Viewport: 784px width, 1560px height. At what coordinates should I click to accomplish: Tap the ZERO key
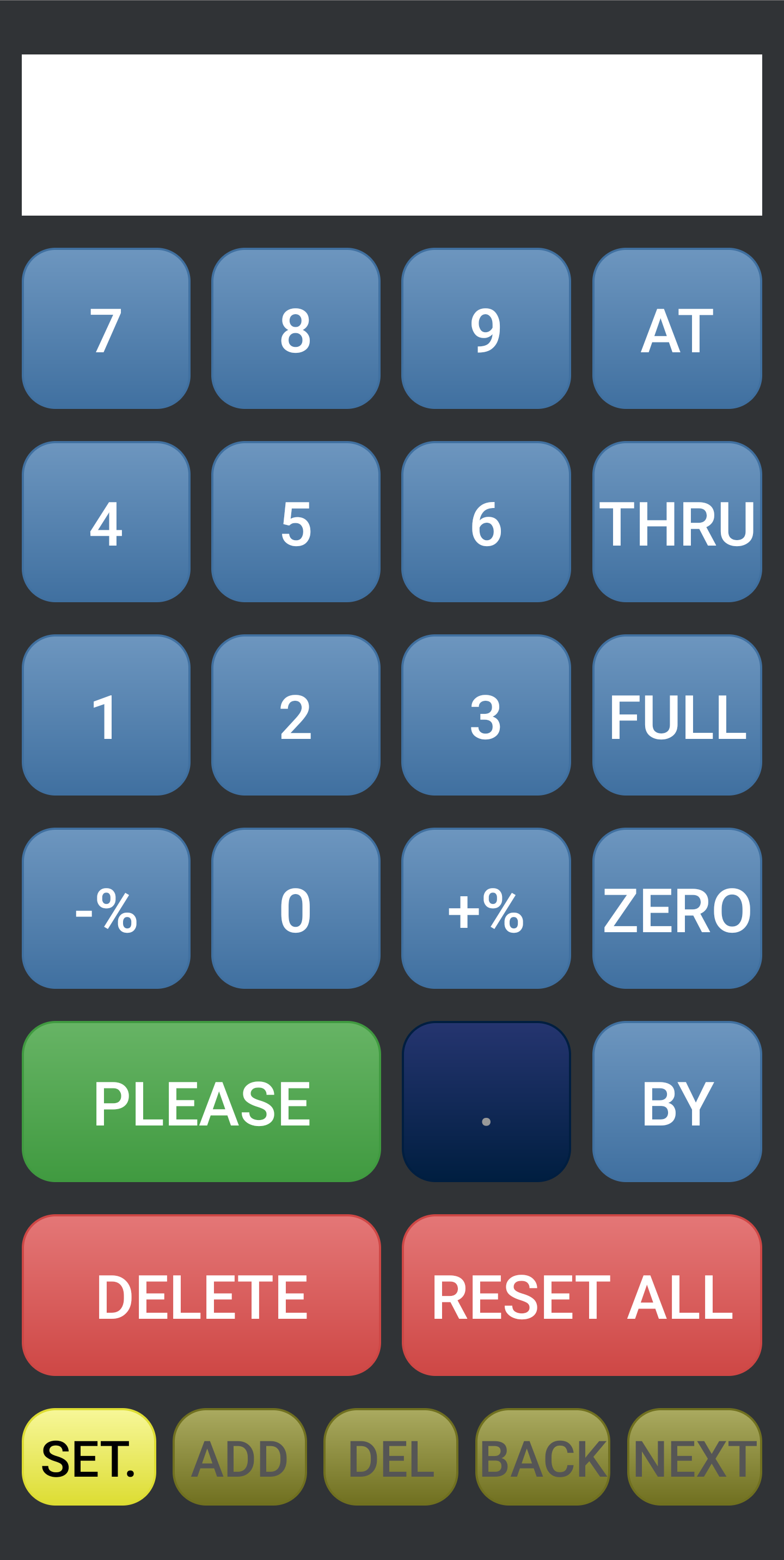pos(676,908)
